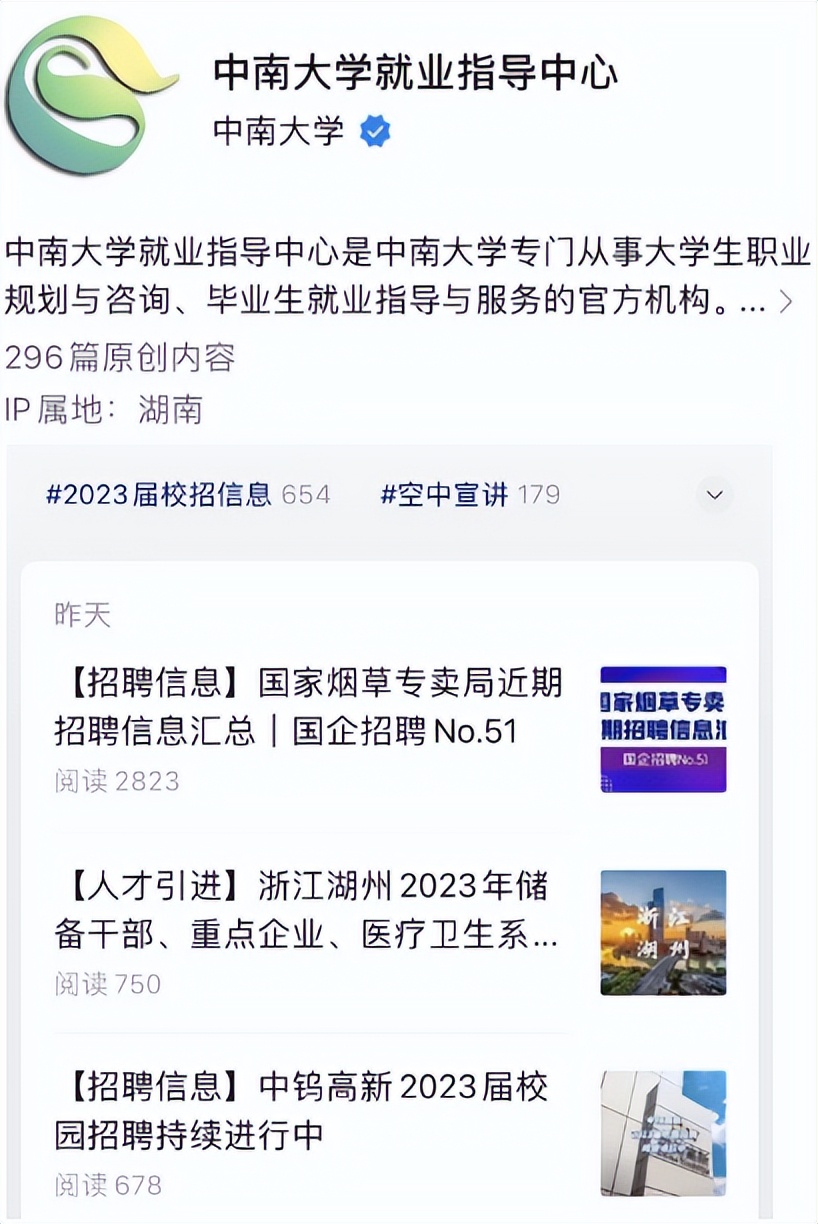Image resolution: width=818 pixels, height=1224 pixels.
Task: Click the 昨天 date label
Action: [78, 618]
